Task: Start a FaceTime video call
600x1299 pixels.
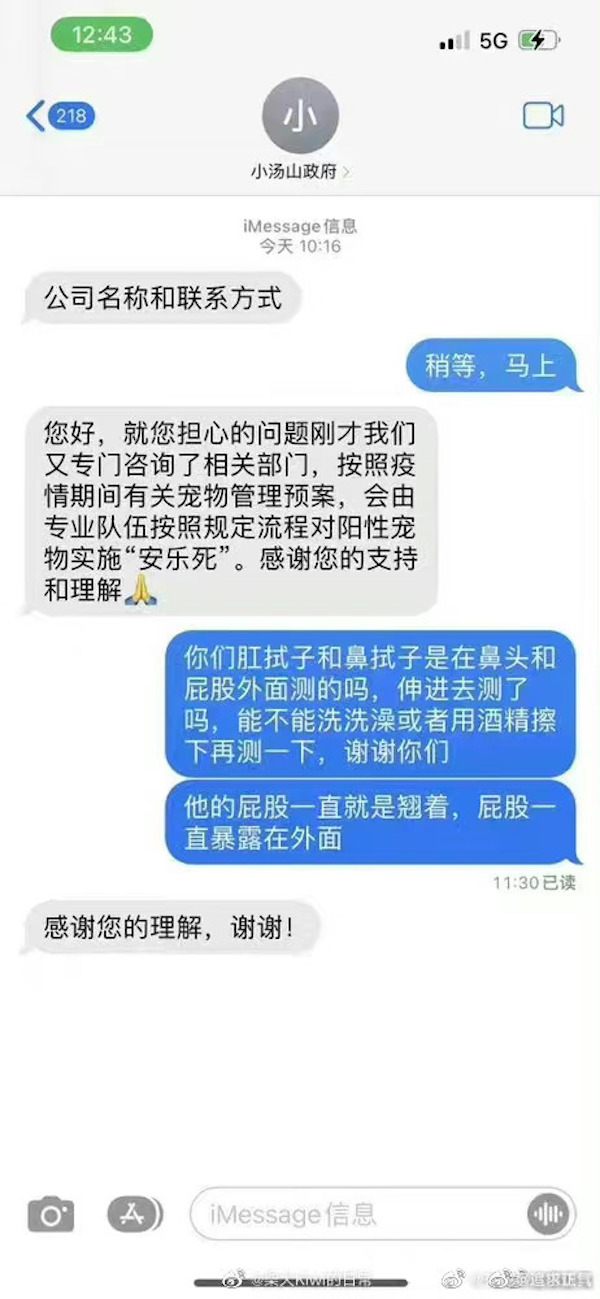Action: point(543,116)
